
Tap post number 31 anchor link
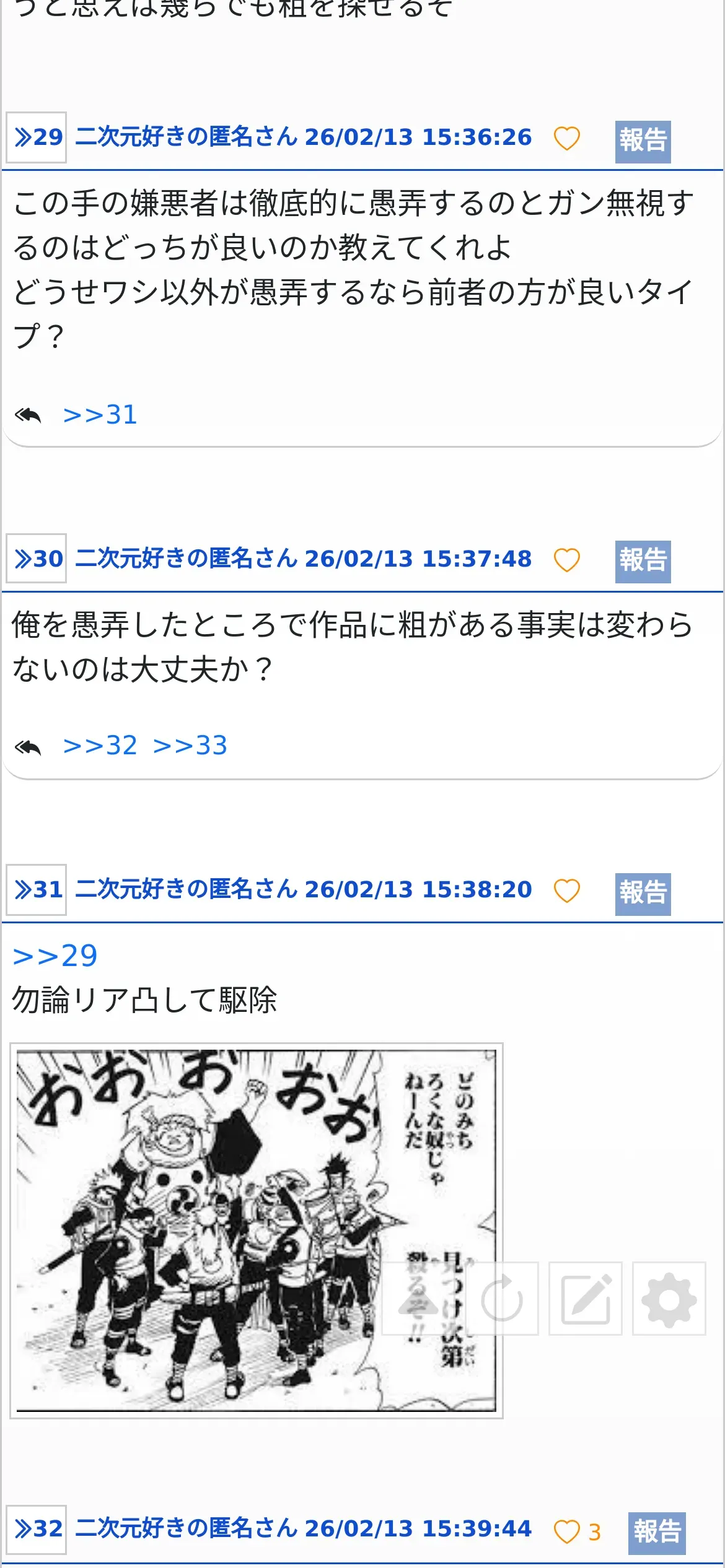37,890
